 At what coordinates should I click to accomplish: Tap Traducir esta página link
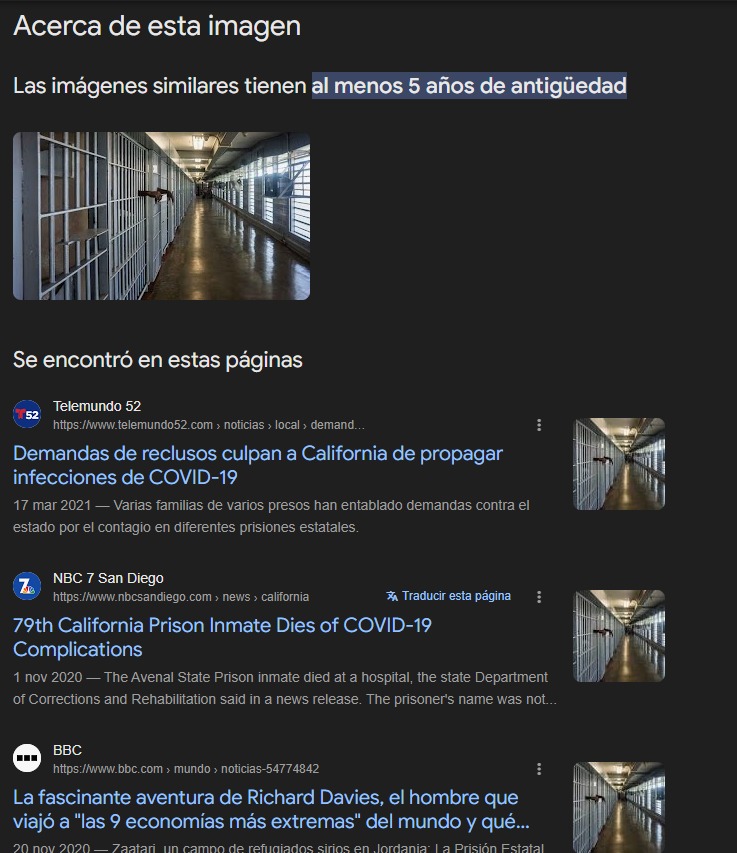(449, 596)
